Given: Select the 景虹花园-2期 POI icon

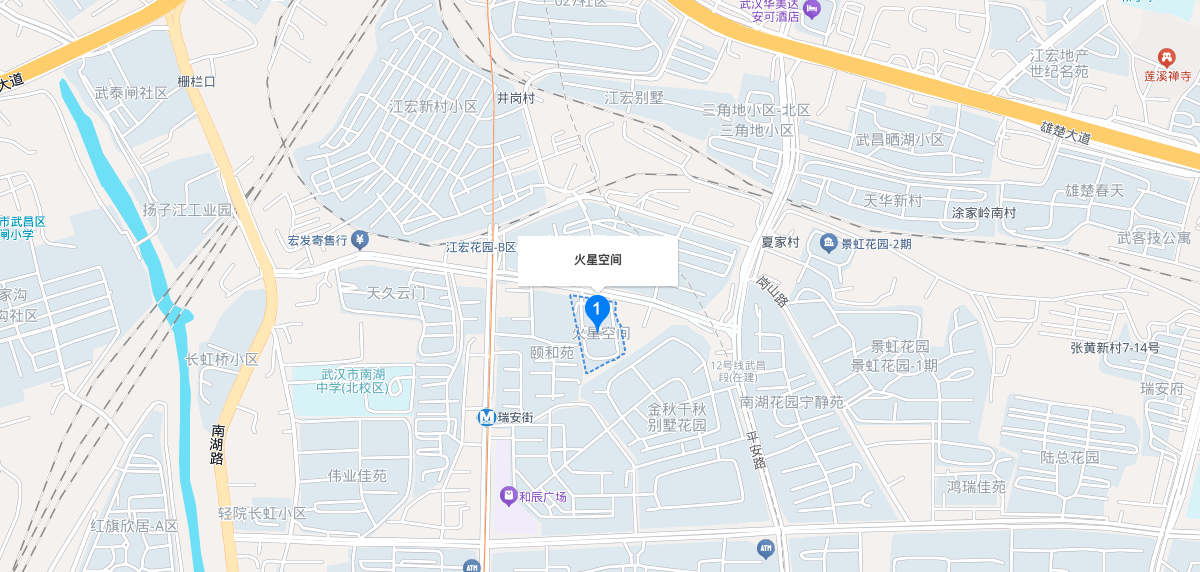Looking at the screenshot, I should [828, 242].
